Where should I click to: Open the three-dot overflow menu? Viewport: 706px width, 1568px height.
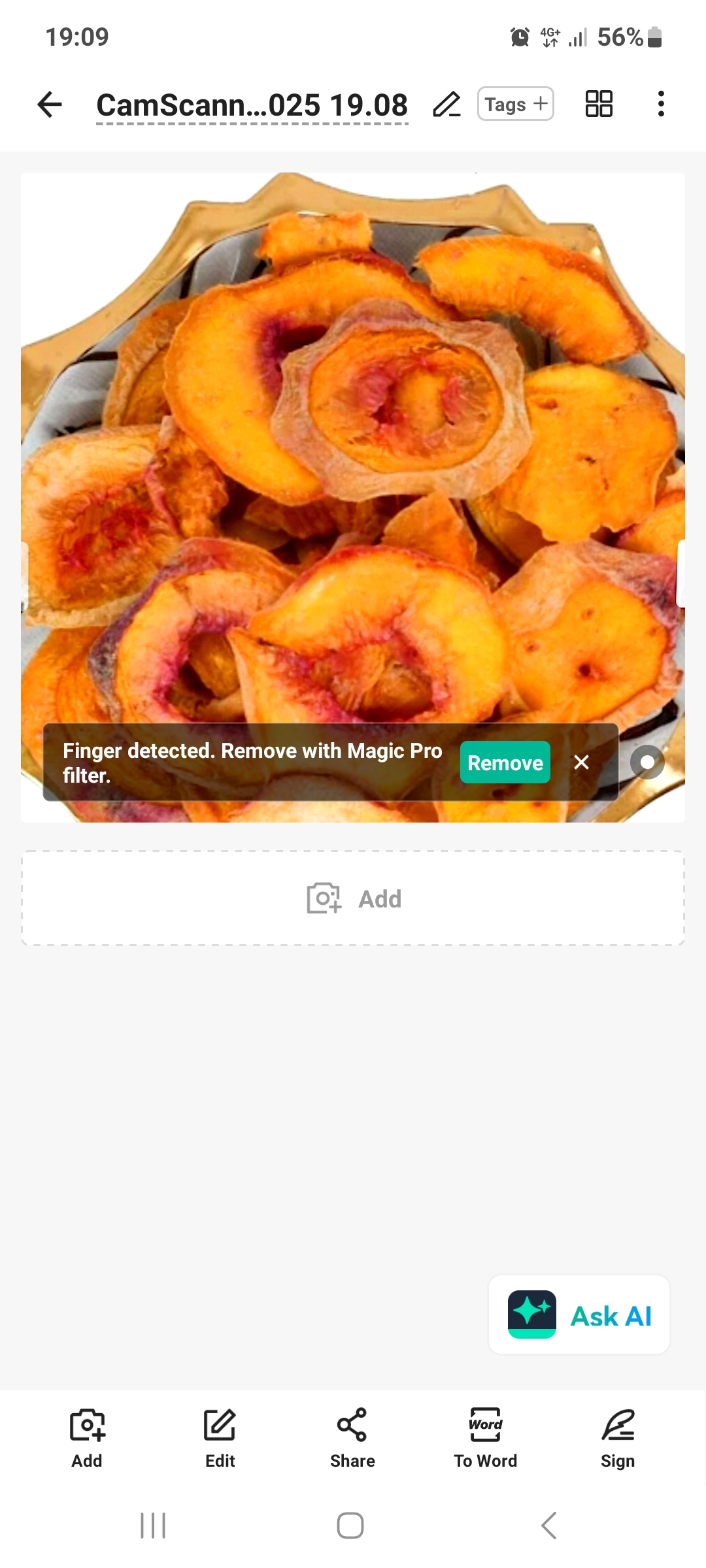[661, 104]
